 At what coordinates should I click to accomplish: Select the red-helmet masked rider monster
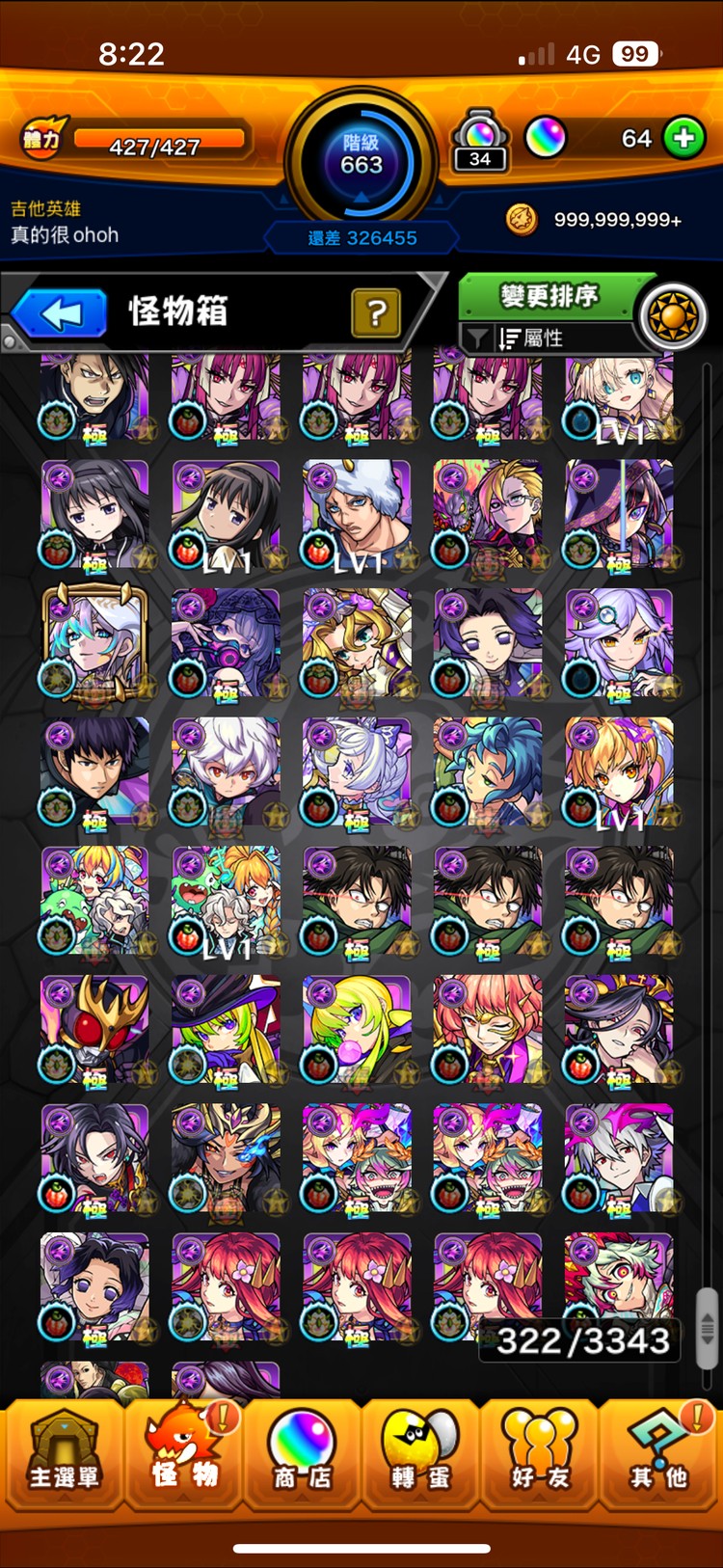(94, 1030)
